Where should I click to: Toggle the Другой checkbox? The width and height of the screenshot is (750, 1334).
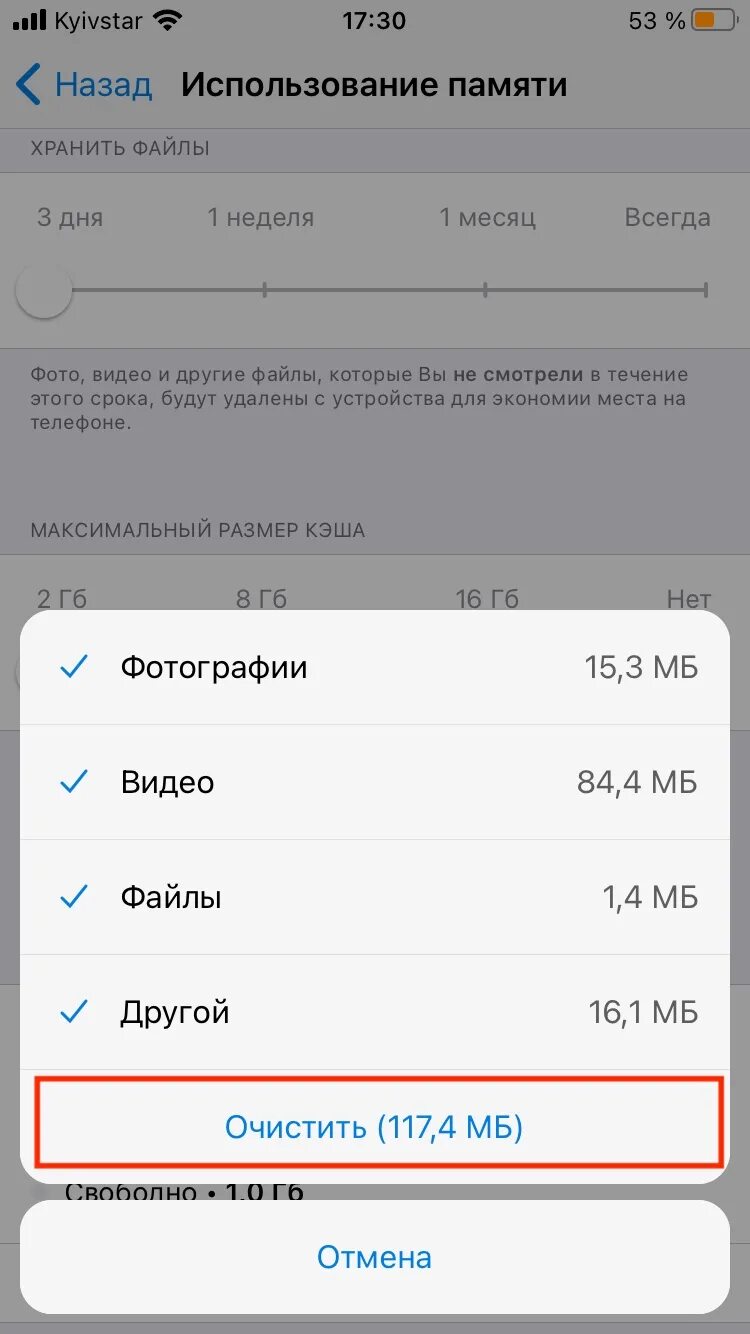[x=375, y=1012]
